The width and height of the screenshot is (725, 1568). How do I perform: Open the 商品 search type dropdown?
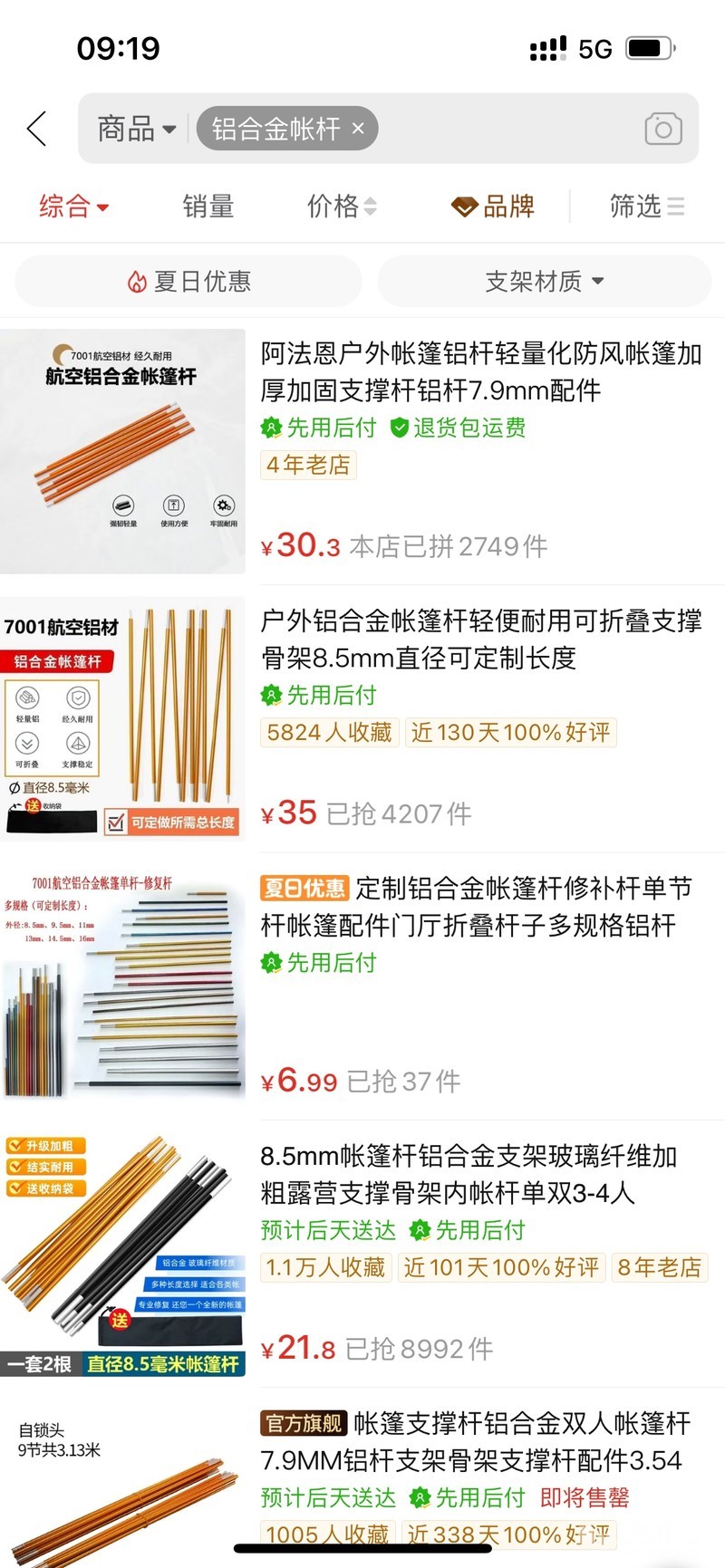(136, 130)
